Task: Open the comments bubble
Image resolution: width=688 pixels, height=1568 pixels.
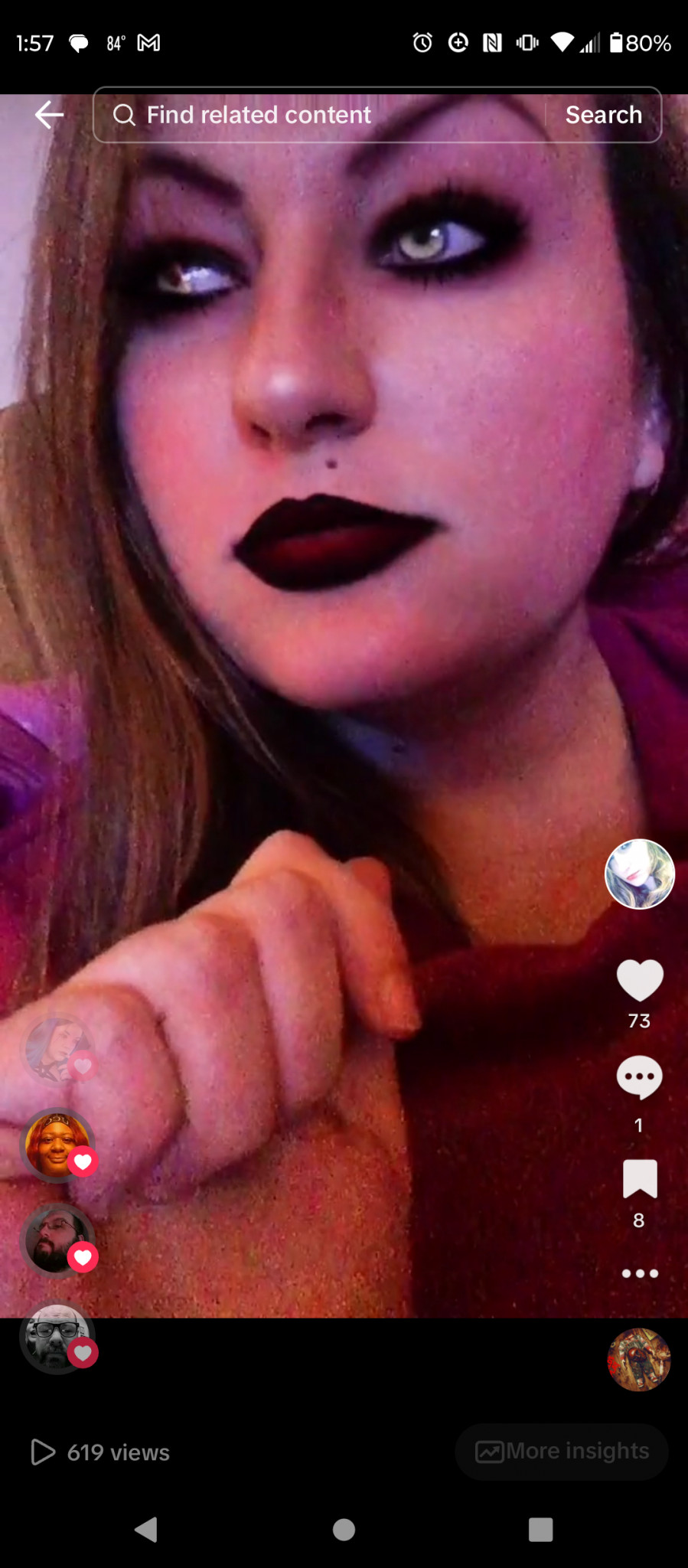Action: click(x=640, y=1076)
